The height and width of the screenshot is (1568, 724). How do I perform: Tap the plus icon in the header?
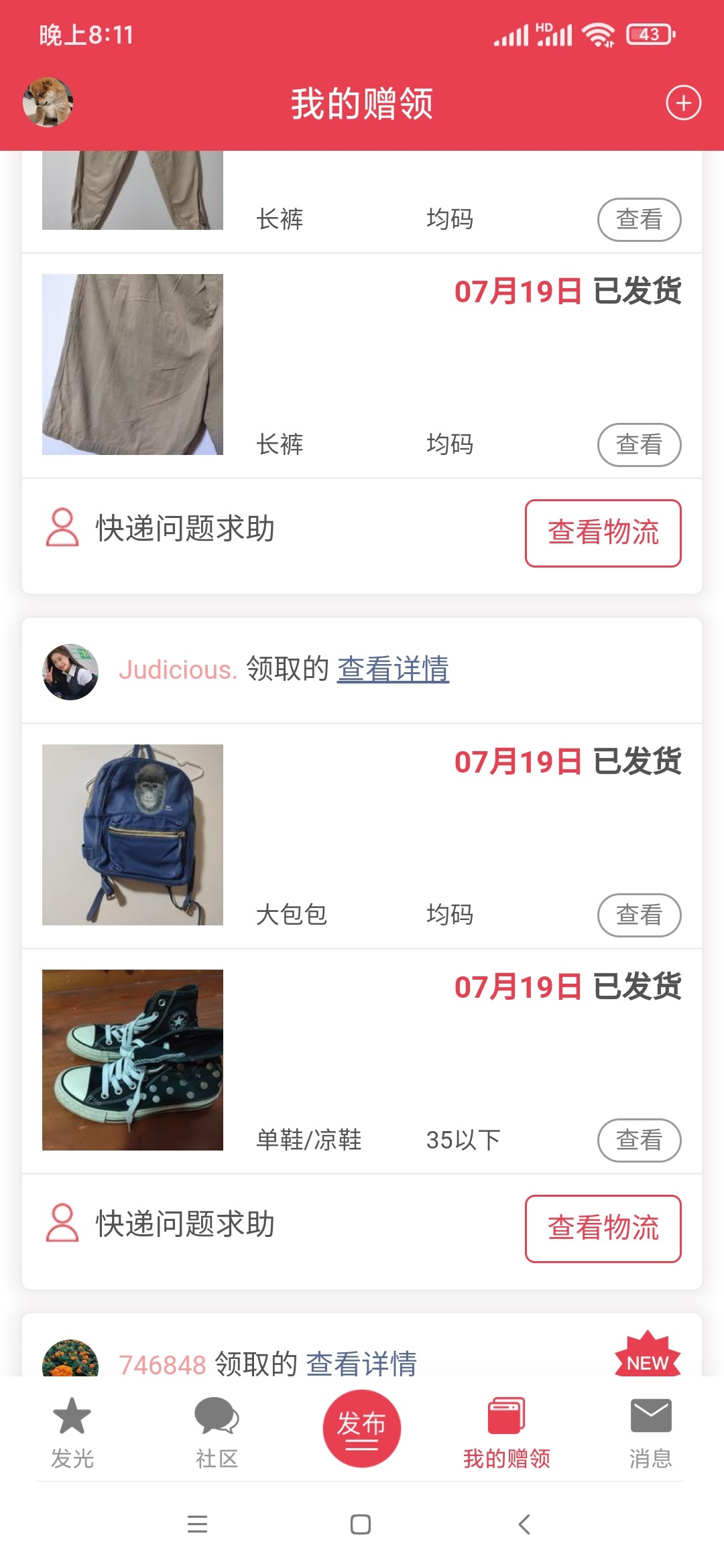coord(683,103)
